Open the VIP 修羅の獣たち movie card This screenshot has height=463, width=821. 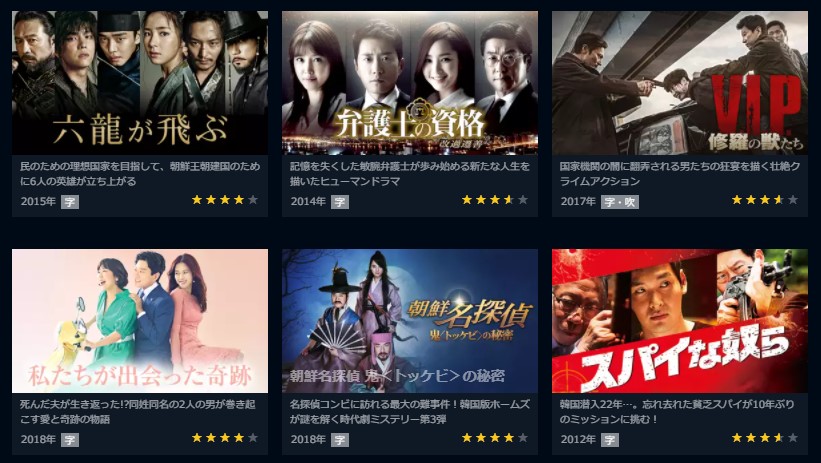pos(680,82)
